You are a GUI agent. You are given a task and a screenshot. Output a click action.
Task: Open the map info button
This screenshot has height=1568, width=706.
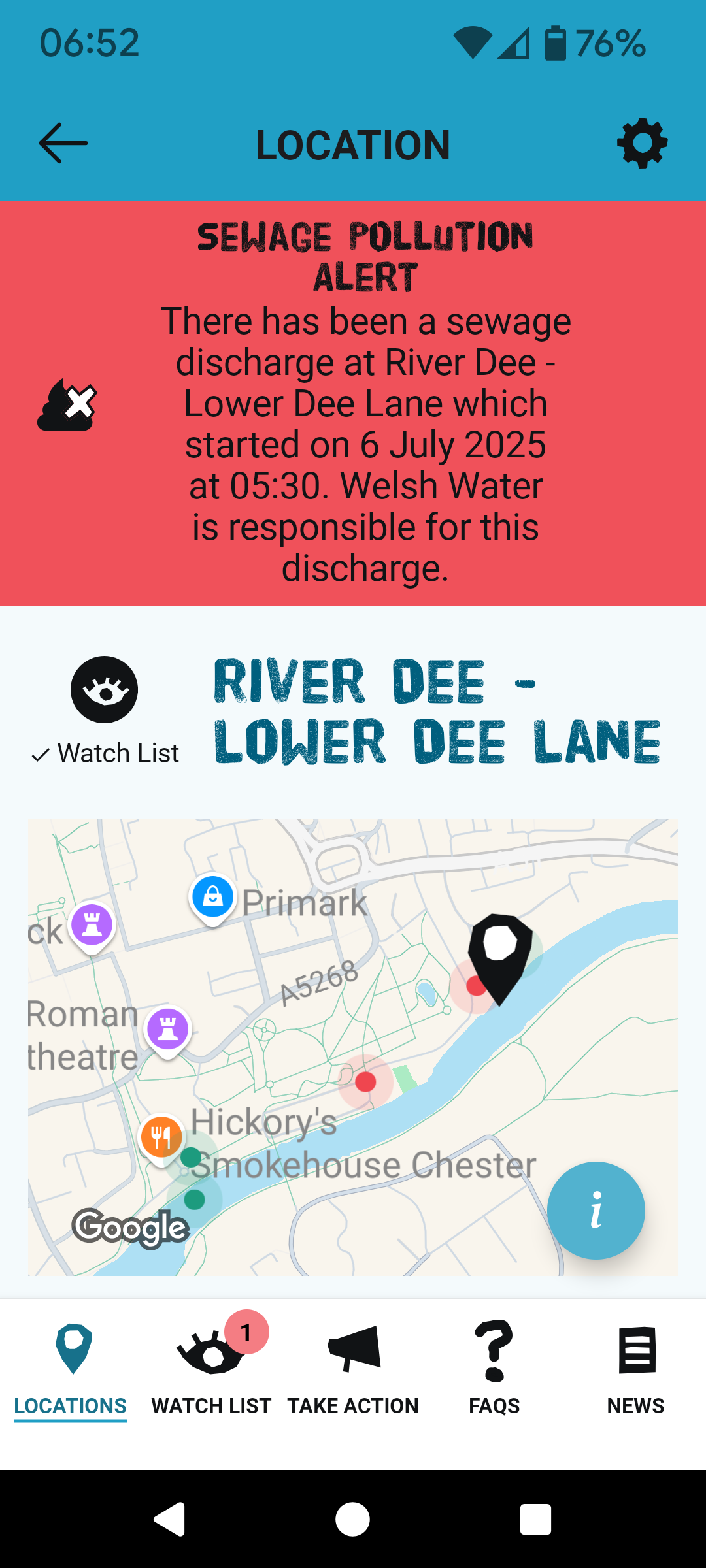[596, 1211]
